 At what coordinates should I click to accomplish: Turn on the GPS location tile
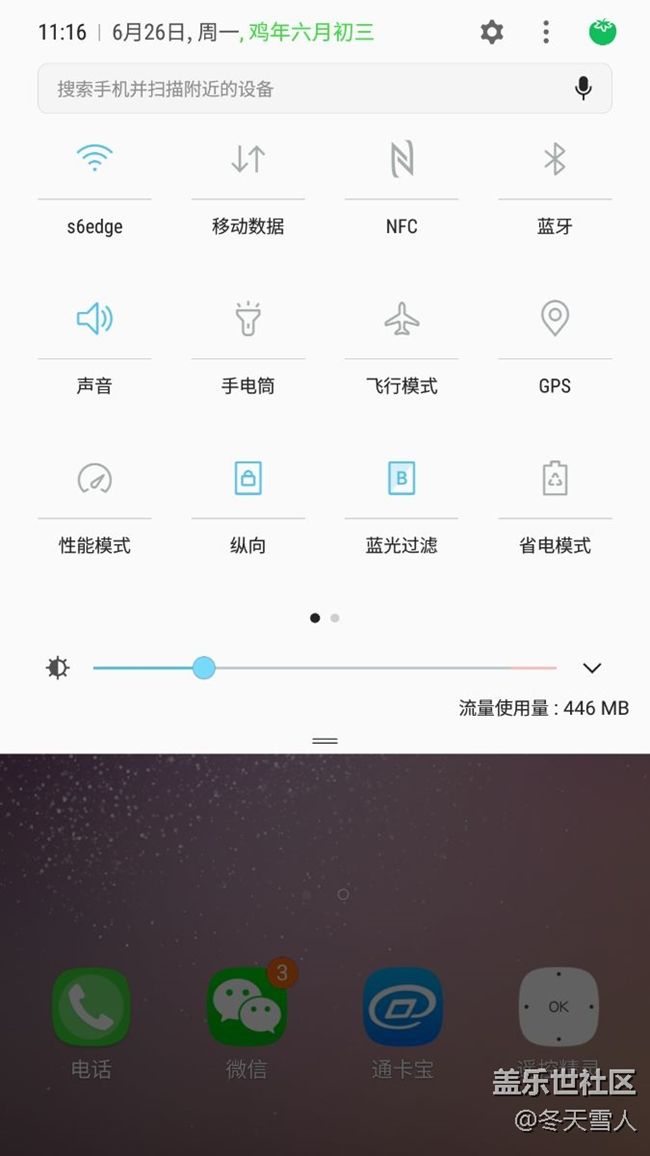(555, 319)
